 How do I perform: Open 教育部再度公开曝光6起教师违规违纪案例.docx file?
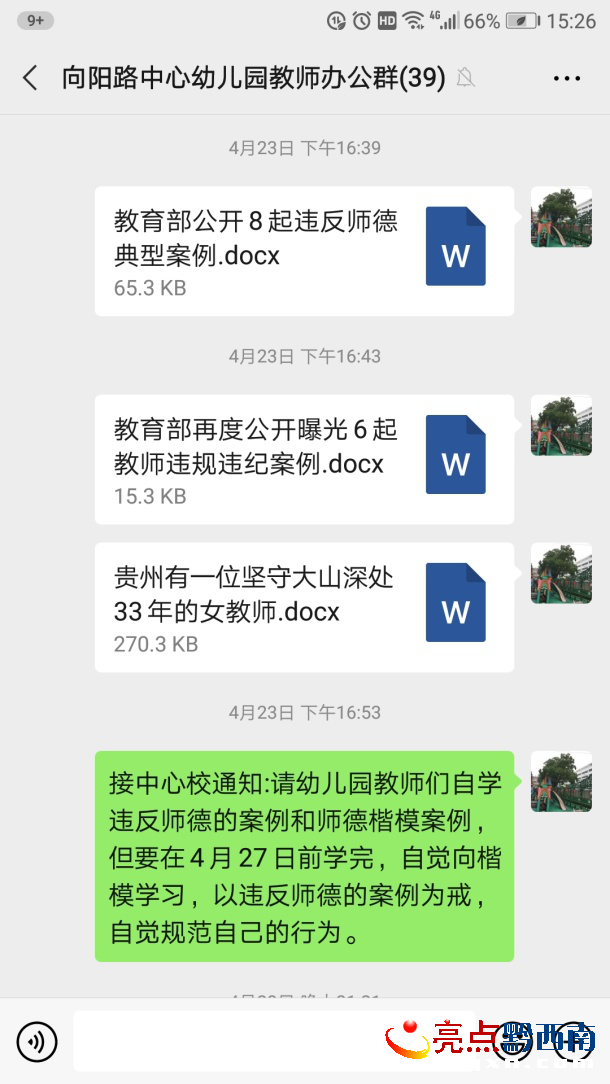tap(304, 459)
